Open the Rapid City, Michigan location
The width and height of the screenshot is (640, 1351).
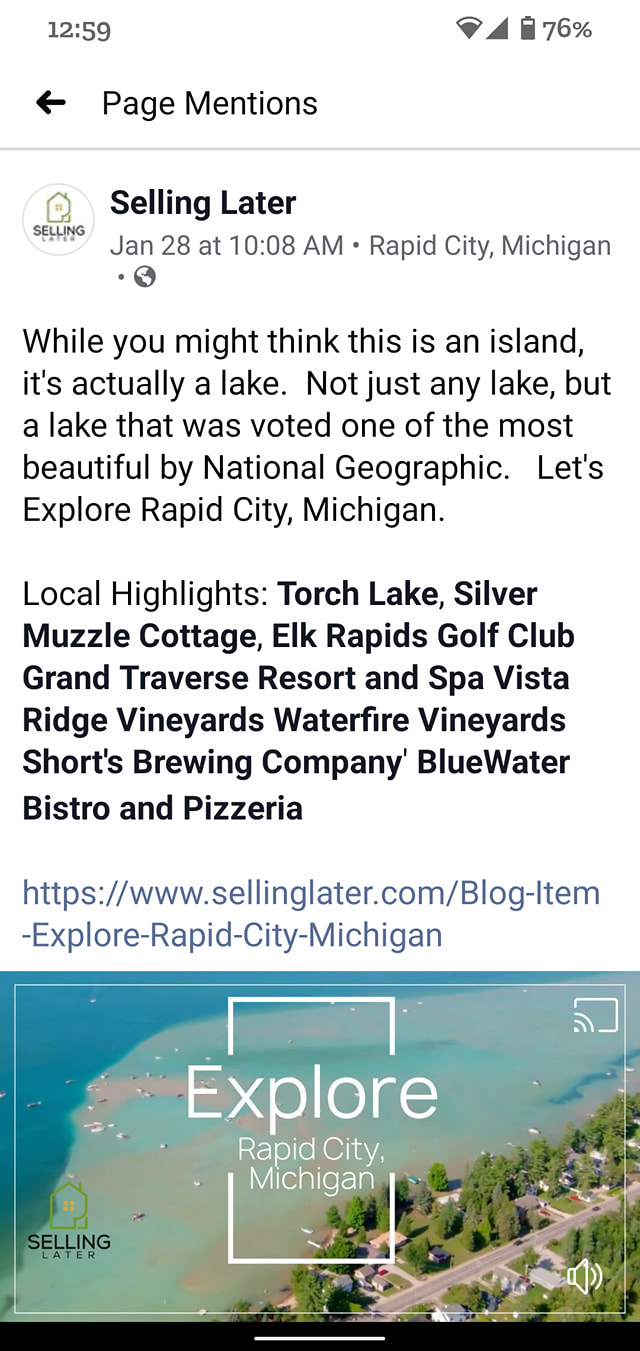(489, 245)
